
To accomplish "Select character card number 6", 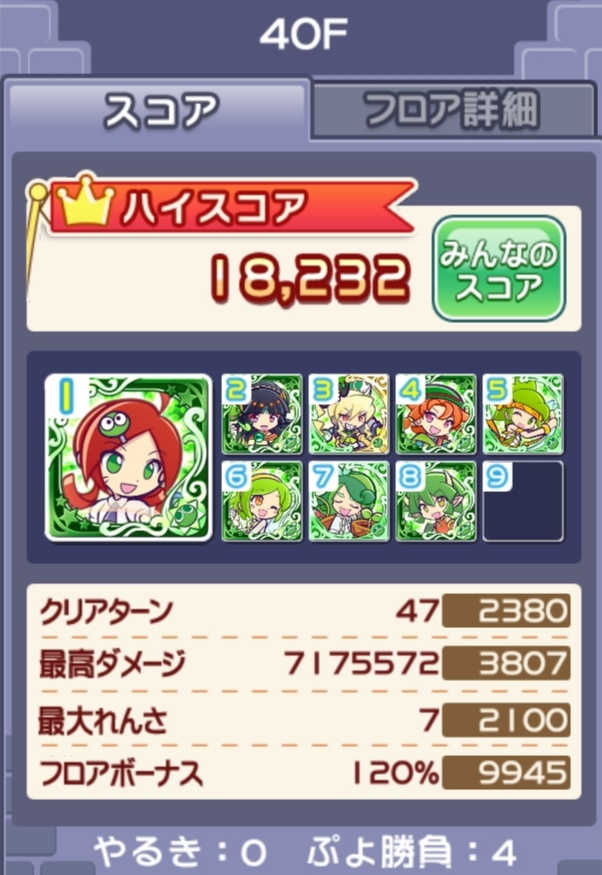I will point(262,500).
